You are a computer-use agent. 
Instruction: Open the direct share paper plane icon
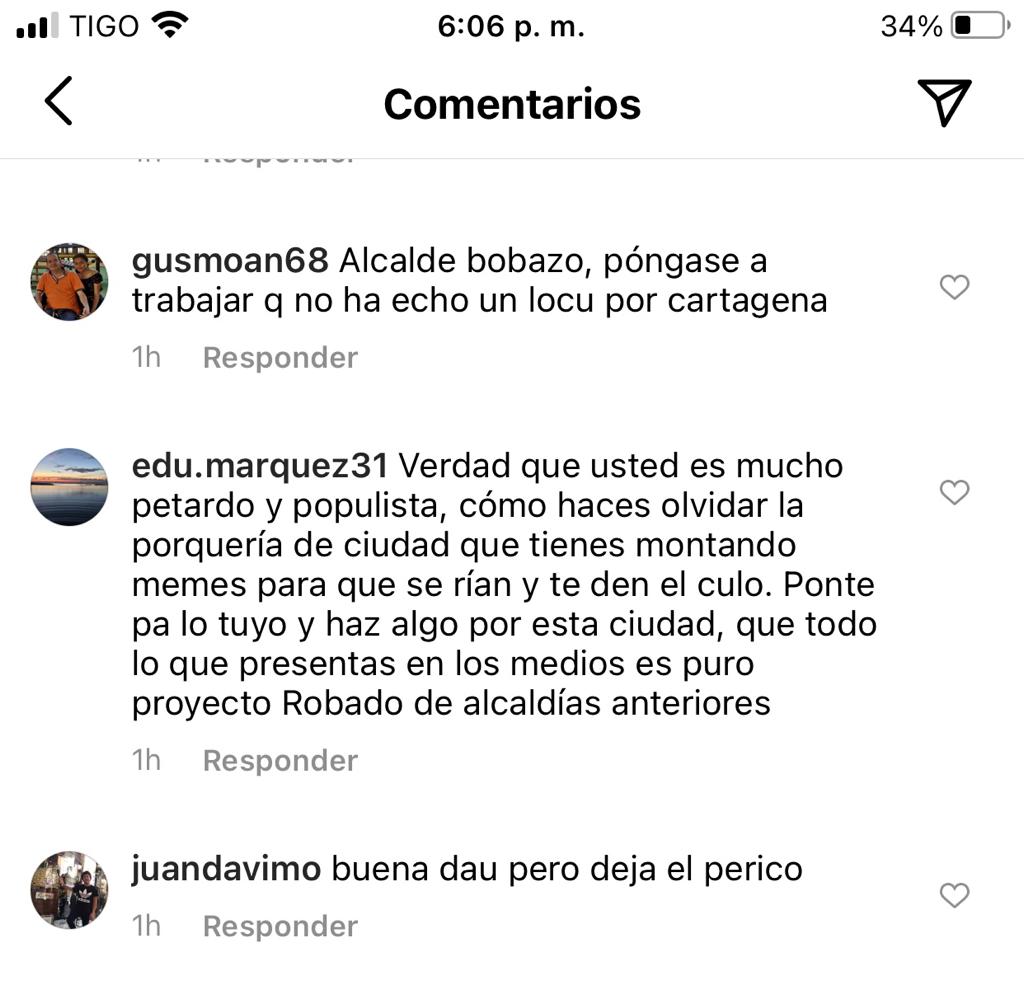[x=943, y=102]
